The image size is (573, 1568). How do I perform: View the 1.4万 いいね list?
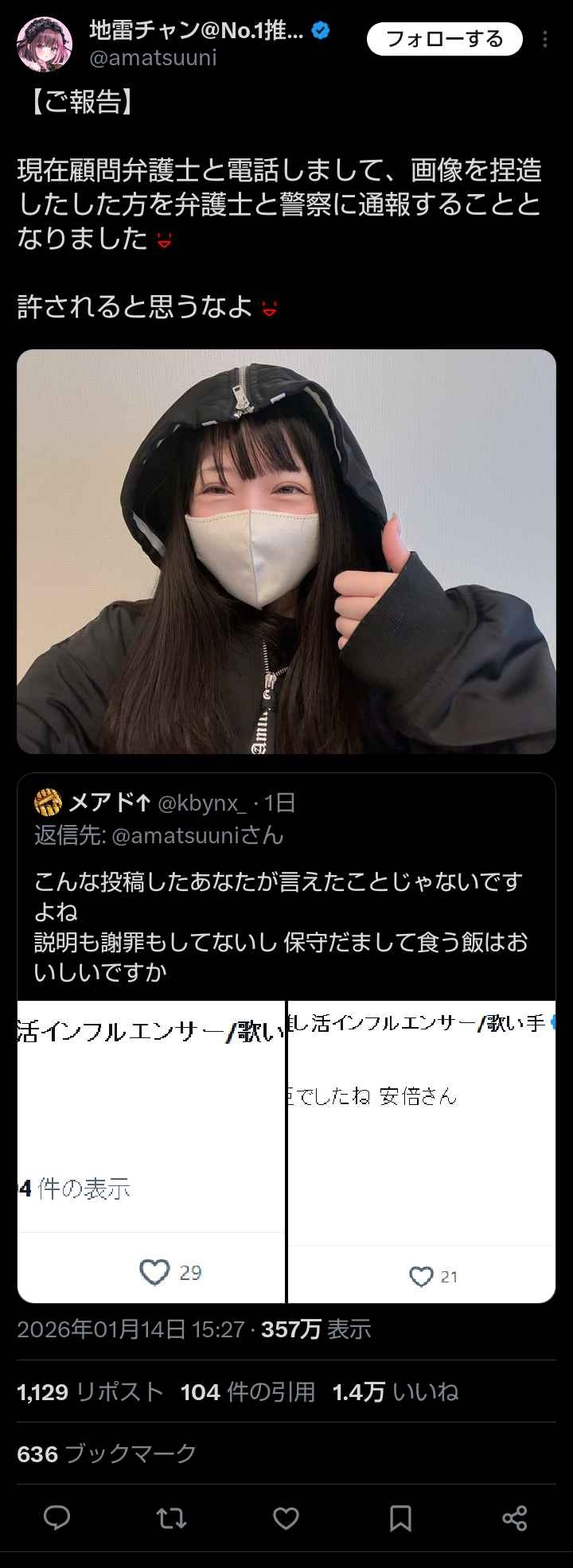pyautogui.click(x=396, y=1391)
